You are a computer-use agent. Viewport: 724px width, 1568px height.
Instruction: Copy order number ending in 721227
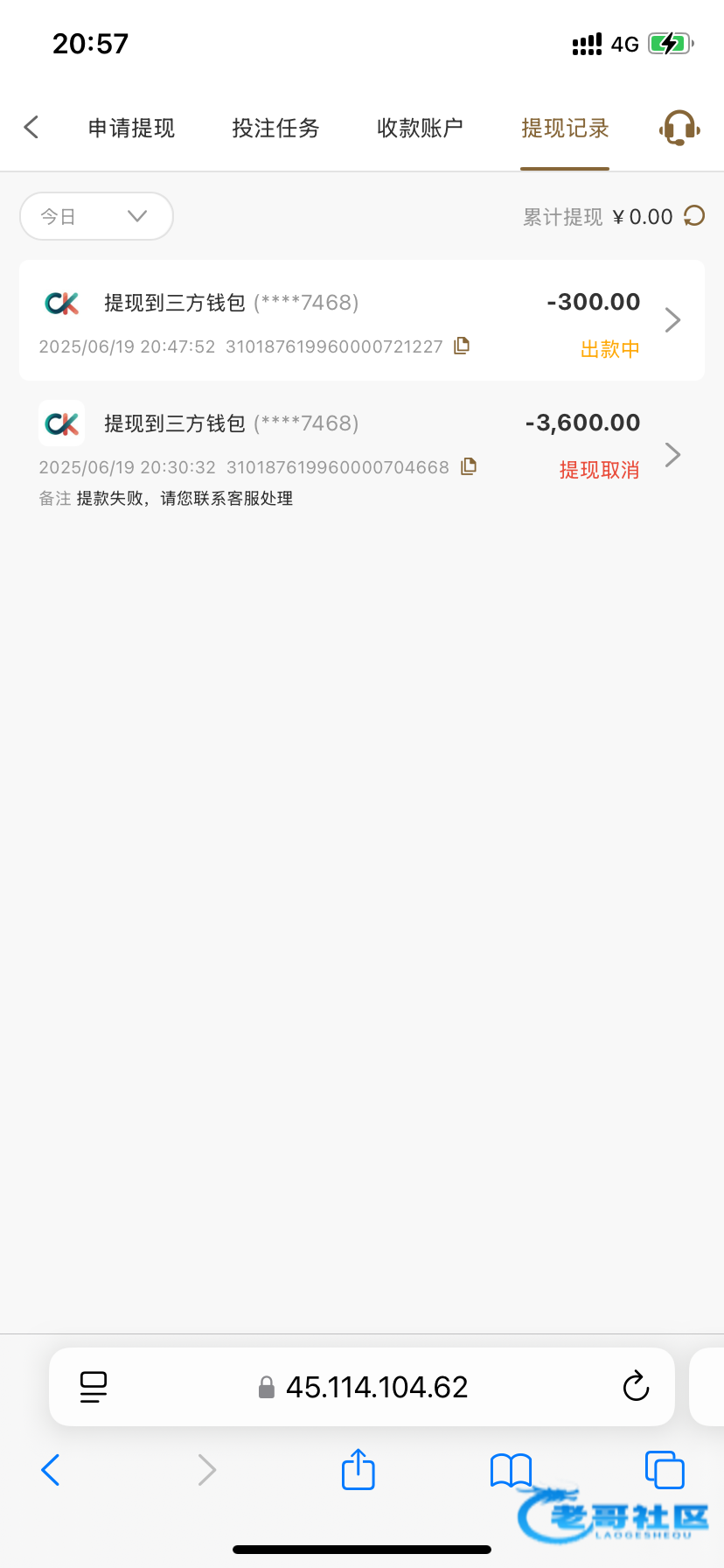pyautogui.click(x=462, y=346)
